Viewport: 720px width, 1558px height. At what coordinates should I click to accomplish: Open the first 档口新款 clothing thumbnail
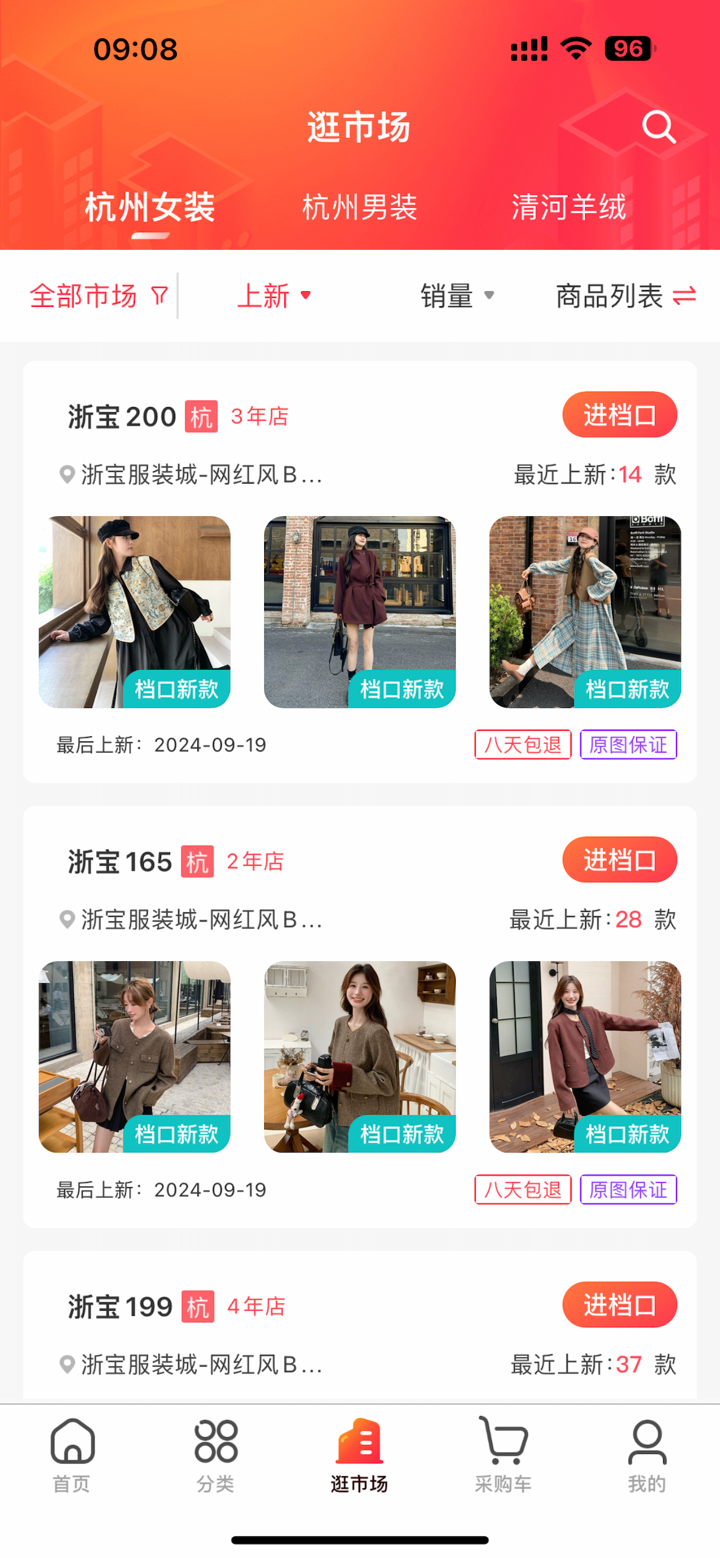[135, 612]
